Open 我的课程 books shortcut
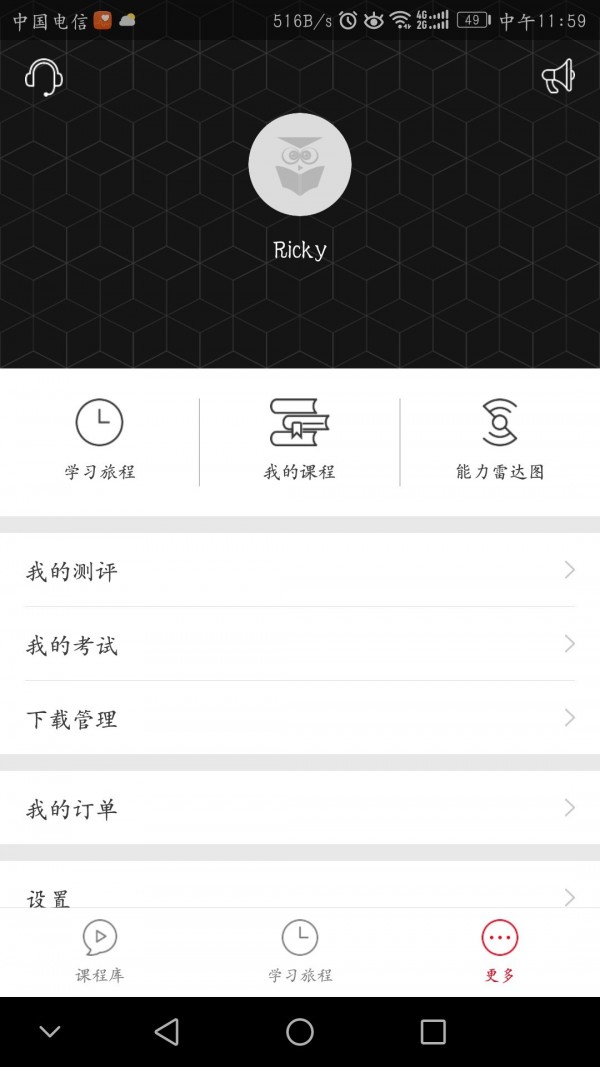Viewport: 600px width, 1067px height. [300, 440]
